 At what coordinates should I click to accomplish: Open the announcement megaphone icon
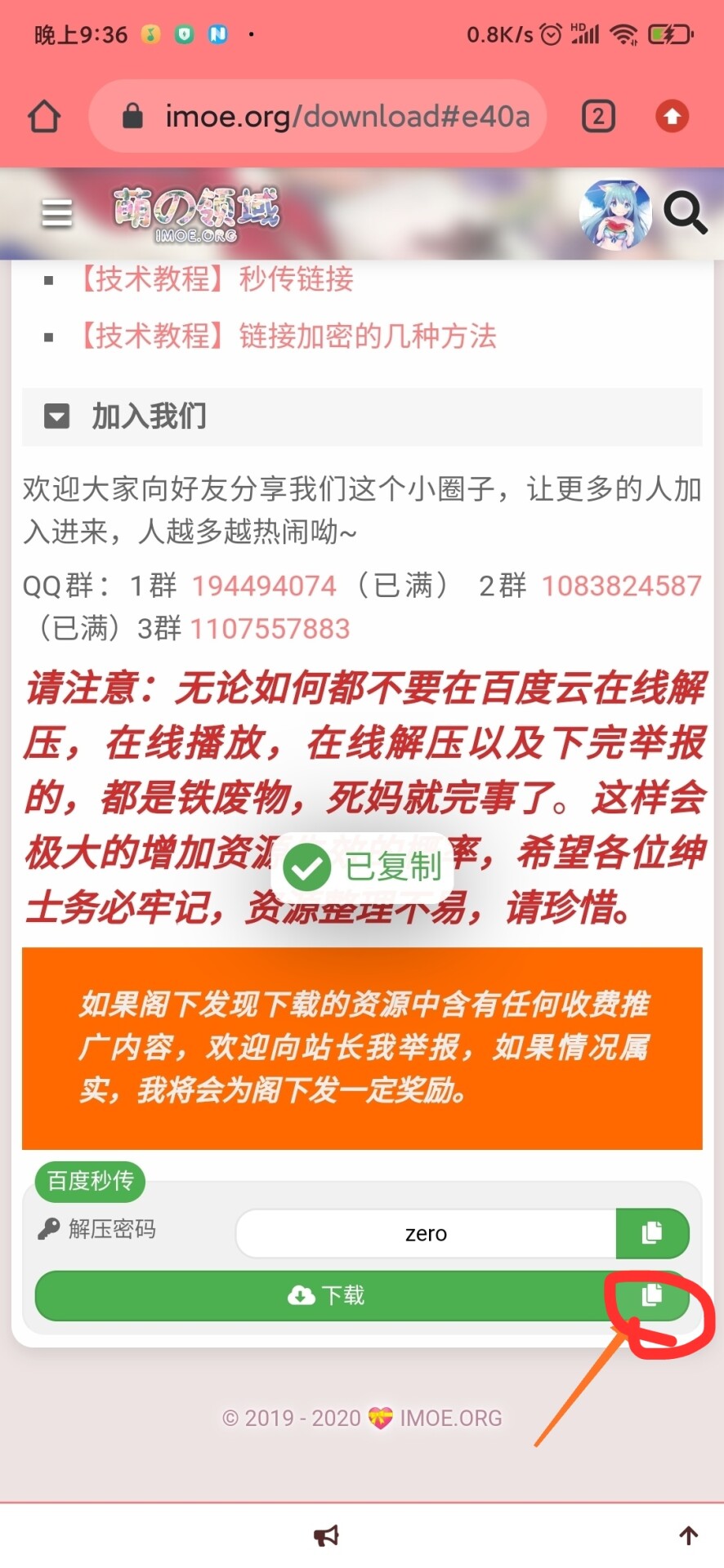point(326,1535)
